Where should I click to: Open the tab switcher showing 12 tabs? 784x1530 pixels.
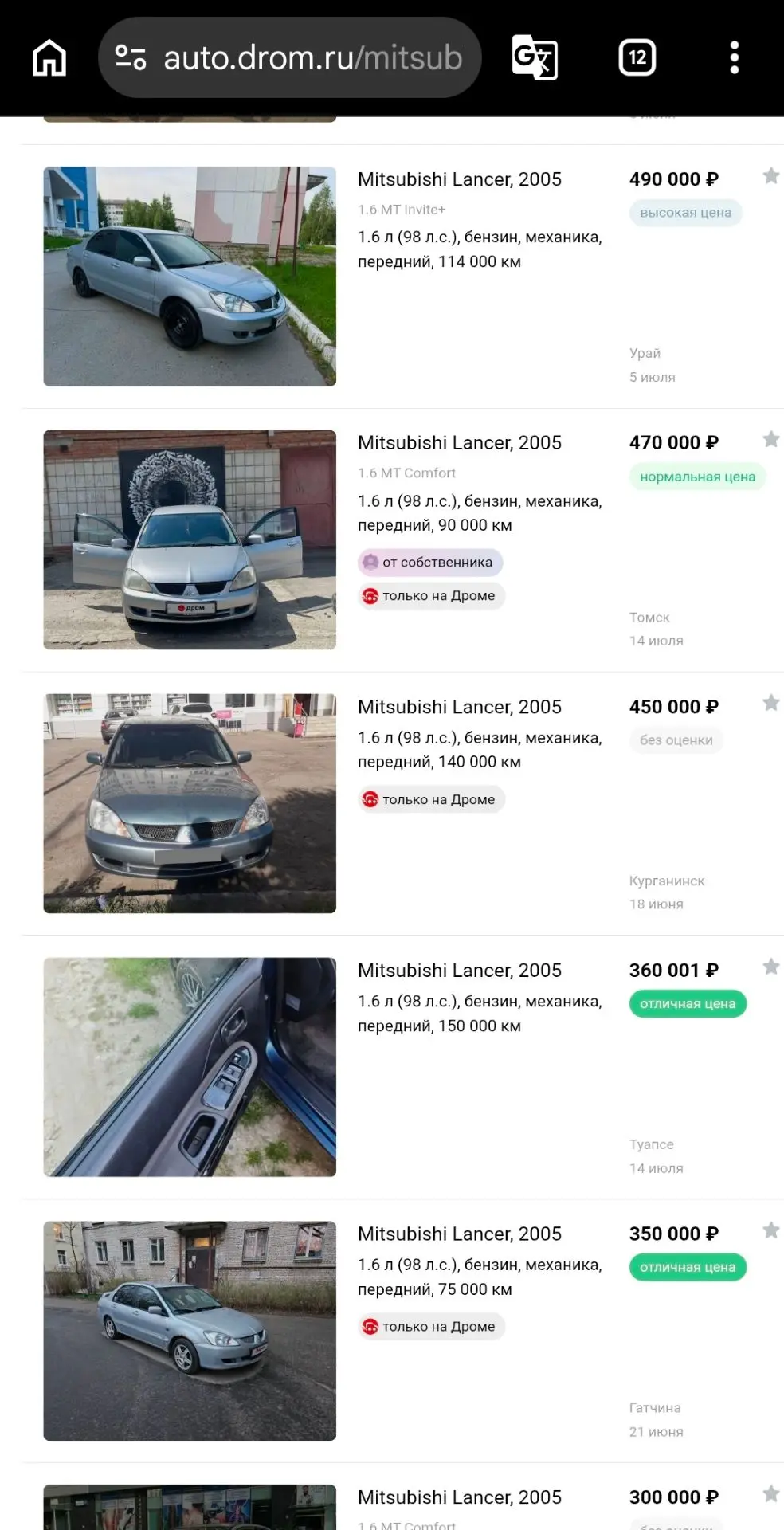[x=637, y=57]
